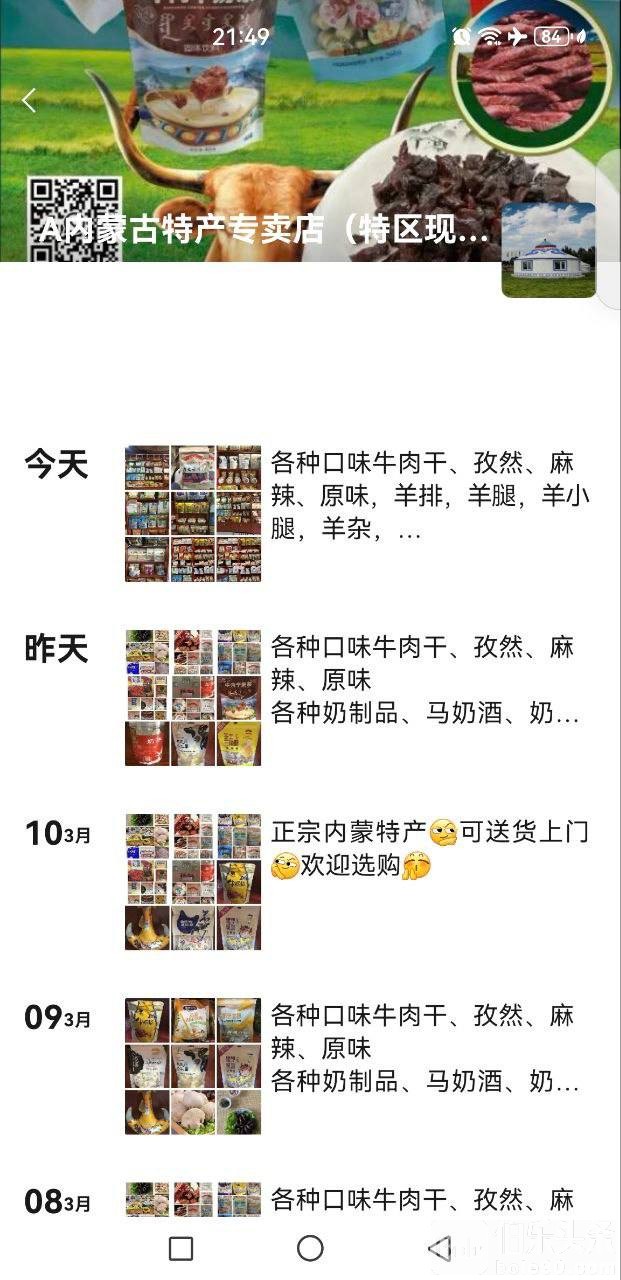The height and width of the screenshot is (1280, 621).
Task: Open recent apps with the square button
Action: [181, 1248]
